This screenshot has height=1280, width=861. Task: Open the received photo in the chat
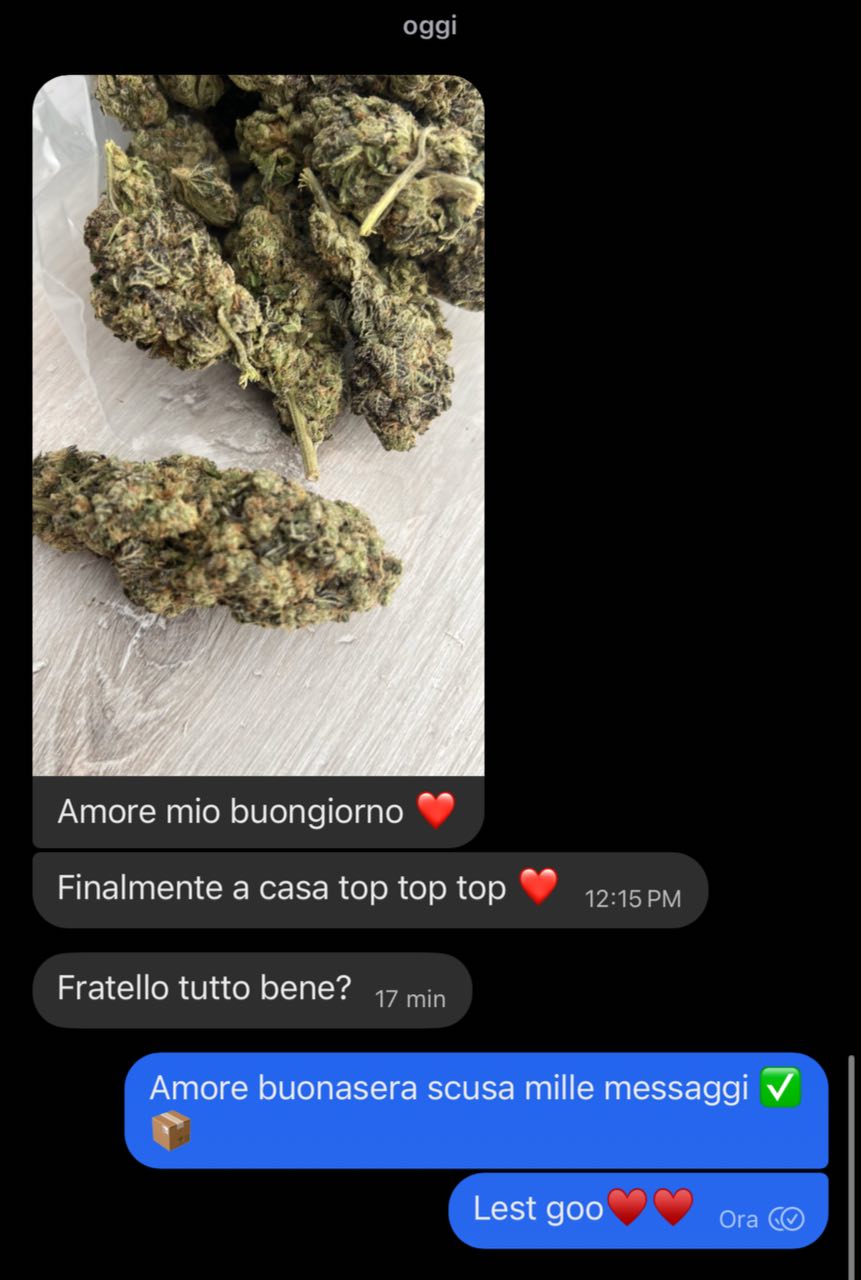click(x=258, y=425)
